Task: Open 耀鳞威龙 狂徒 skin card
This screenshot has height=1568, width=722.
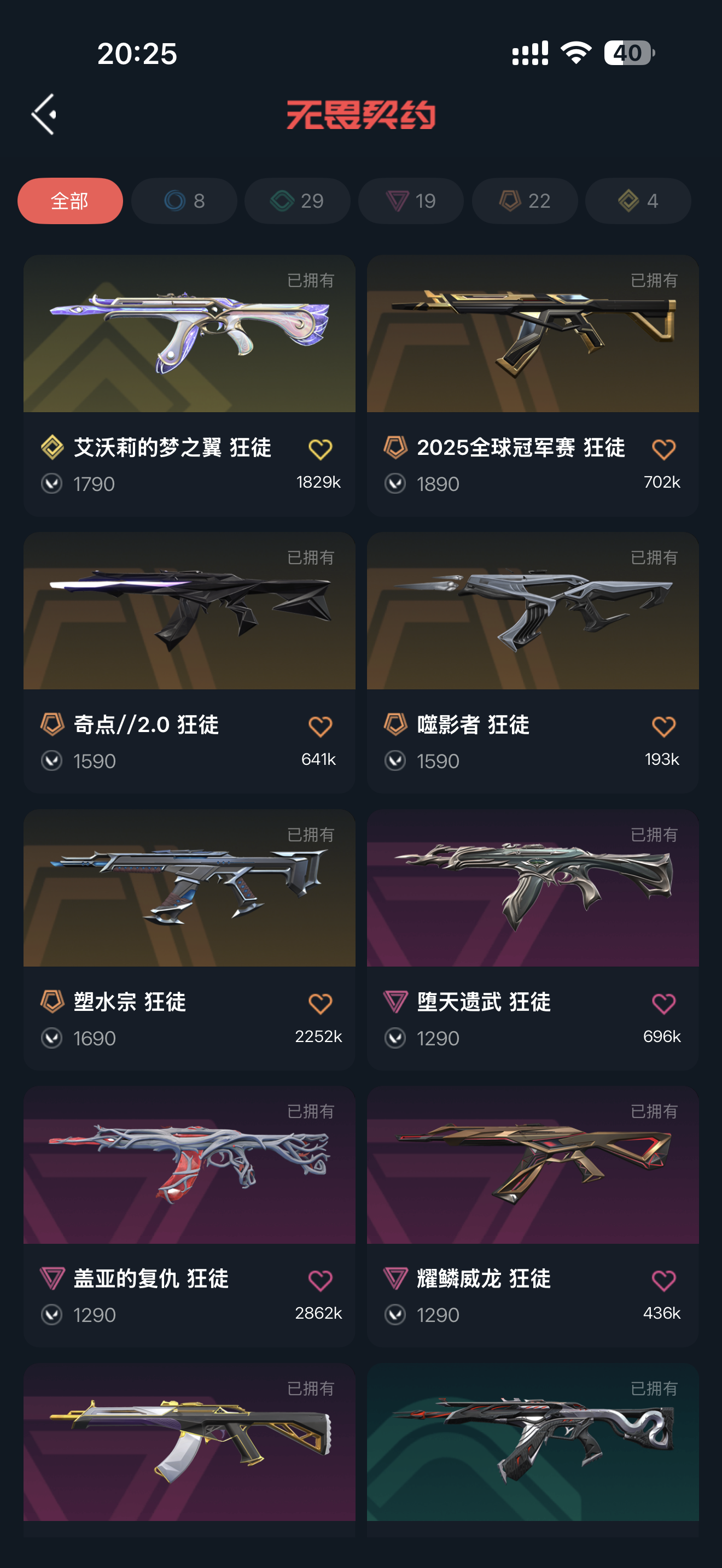Action: 533,1217
